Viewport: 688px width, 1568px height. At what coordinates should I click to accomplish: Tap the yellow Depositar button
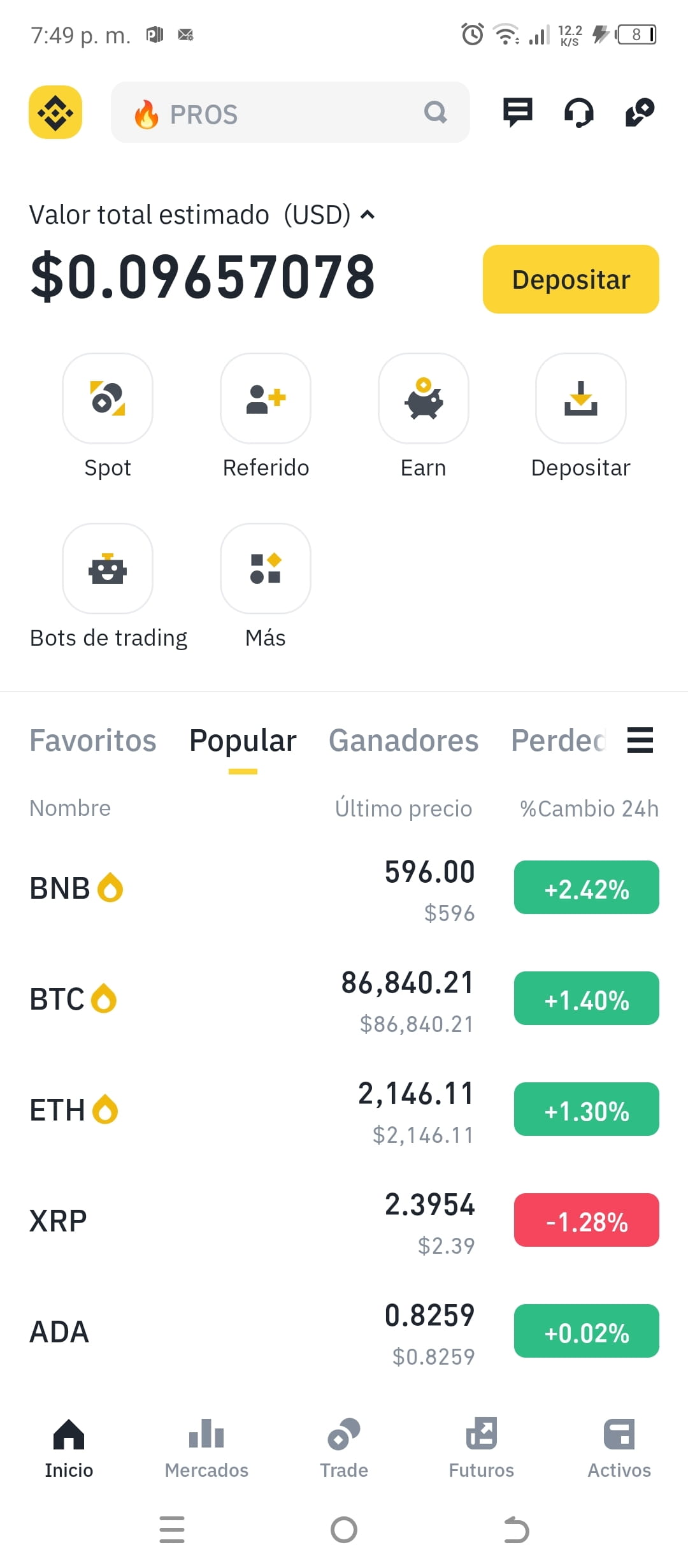coord(571,279)
